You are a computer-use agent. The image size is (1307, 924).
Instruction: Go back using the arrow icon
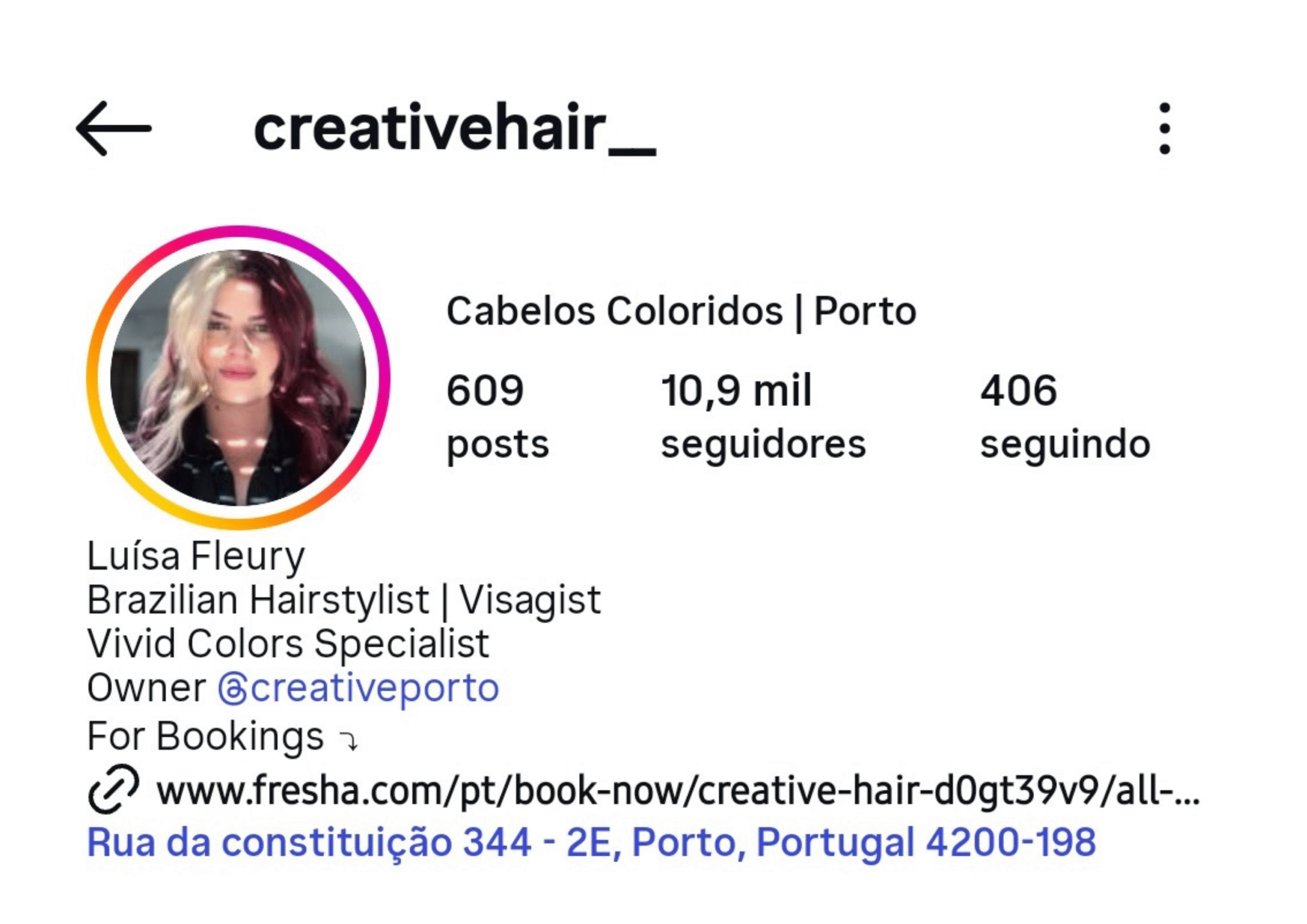[114, 129]
